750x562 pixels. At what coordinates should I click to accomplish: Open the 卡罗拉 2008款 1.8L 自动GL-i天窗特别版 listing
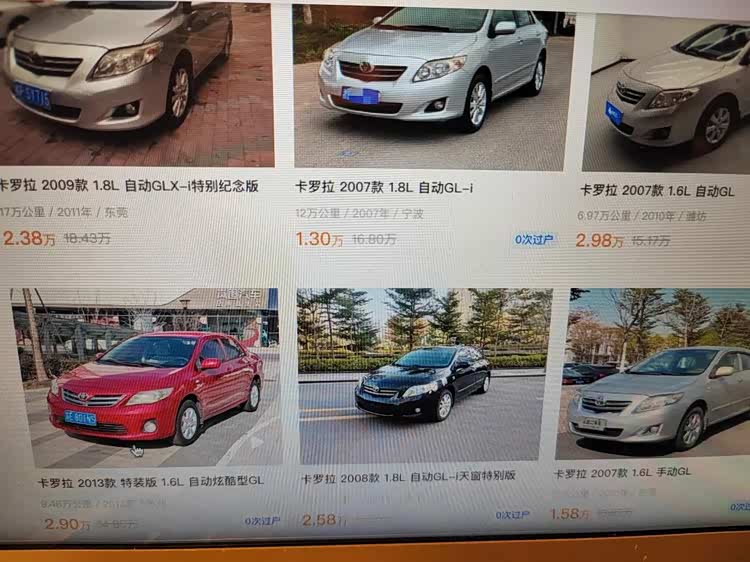pyautogui.click(x=408, y=476)
